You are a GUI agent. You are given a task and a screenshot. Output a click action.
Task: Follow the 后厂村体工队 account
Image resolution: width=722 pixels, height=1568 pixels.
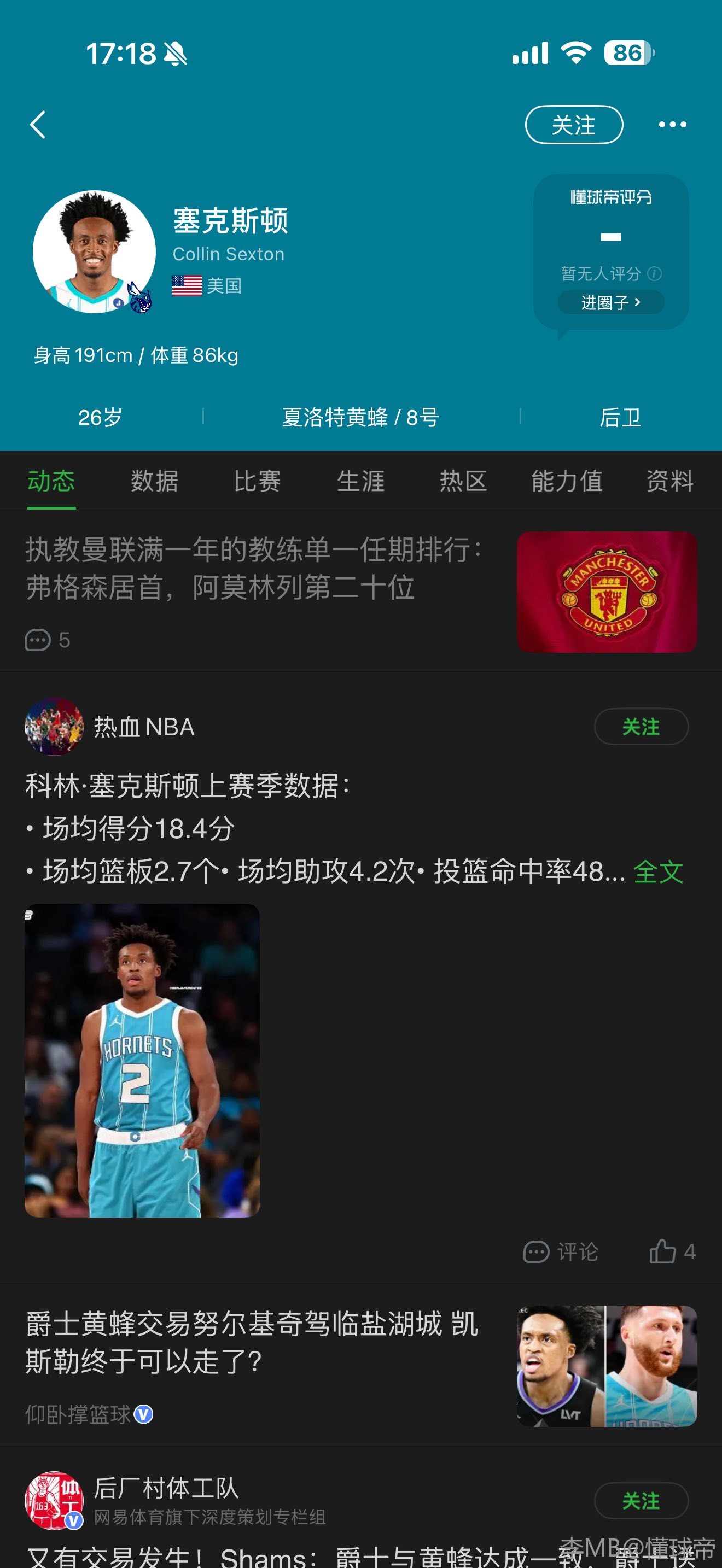pyautogui.click(x=641, y=1501)
